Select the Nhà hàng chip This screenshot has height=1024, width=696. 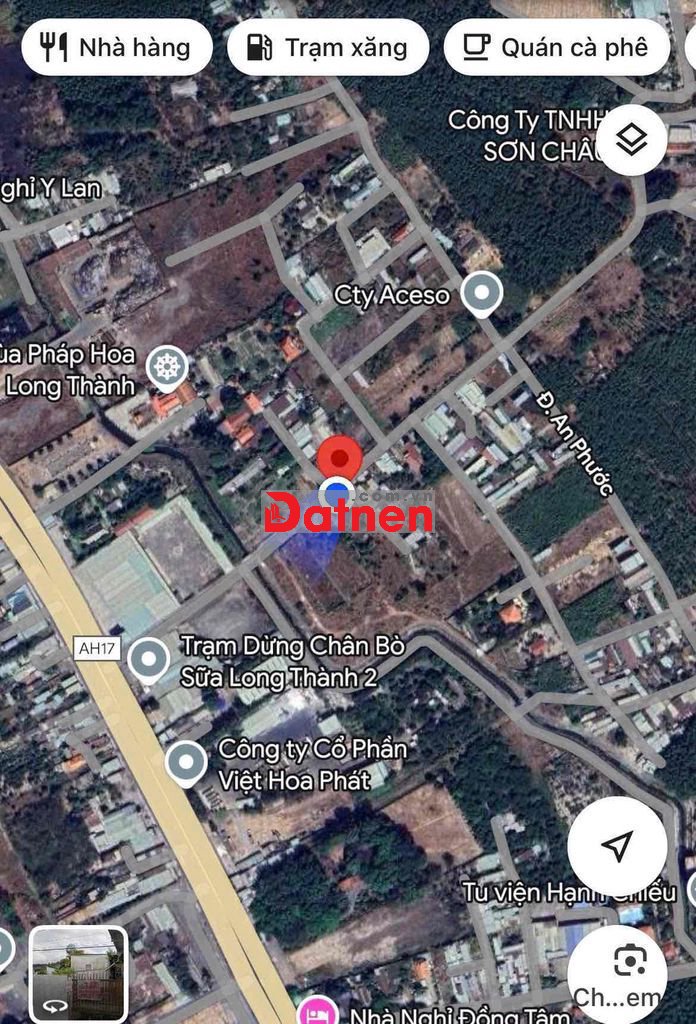point(117,47)
